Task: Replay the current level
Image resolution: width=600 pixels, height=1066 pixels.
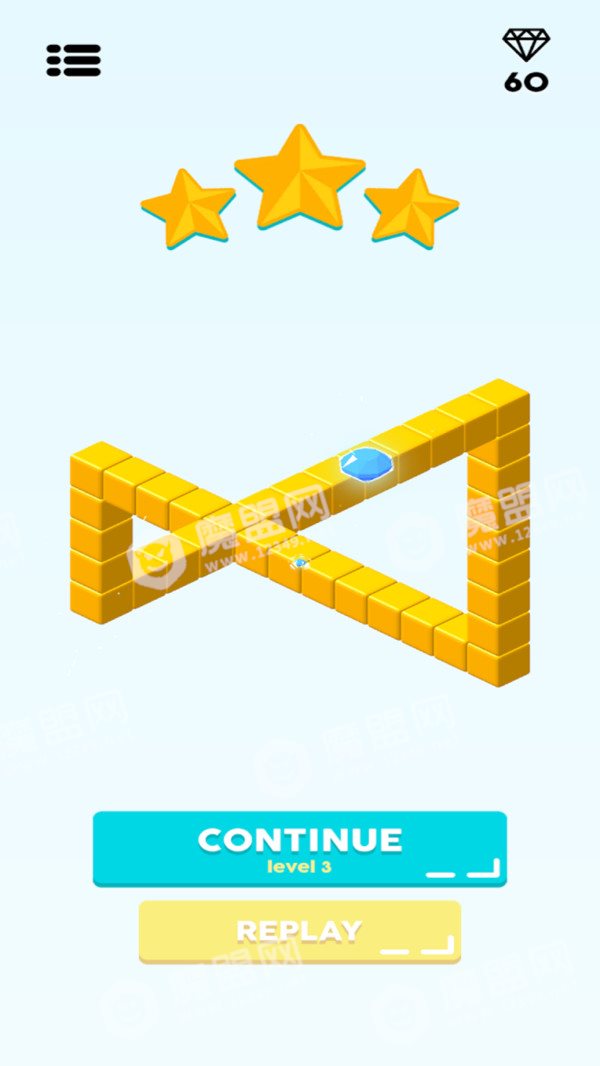Action: 300,931
